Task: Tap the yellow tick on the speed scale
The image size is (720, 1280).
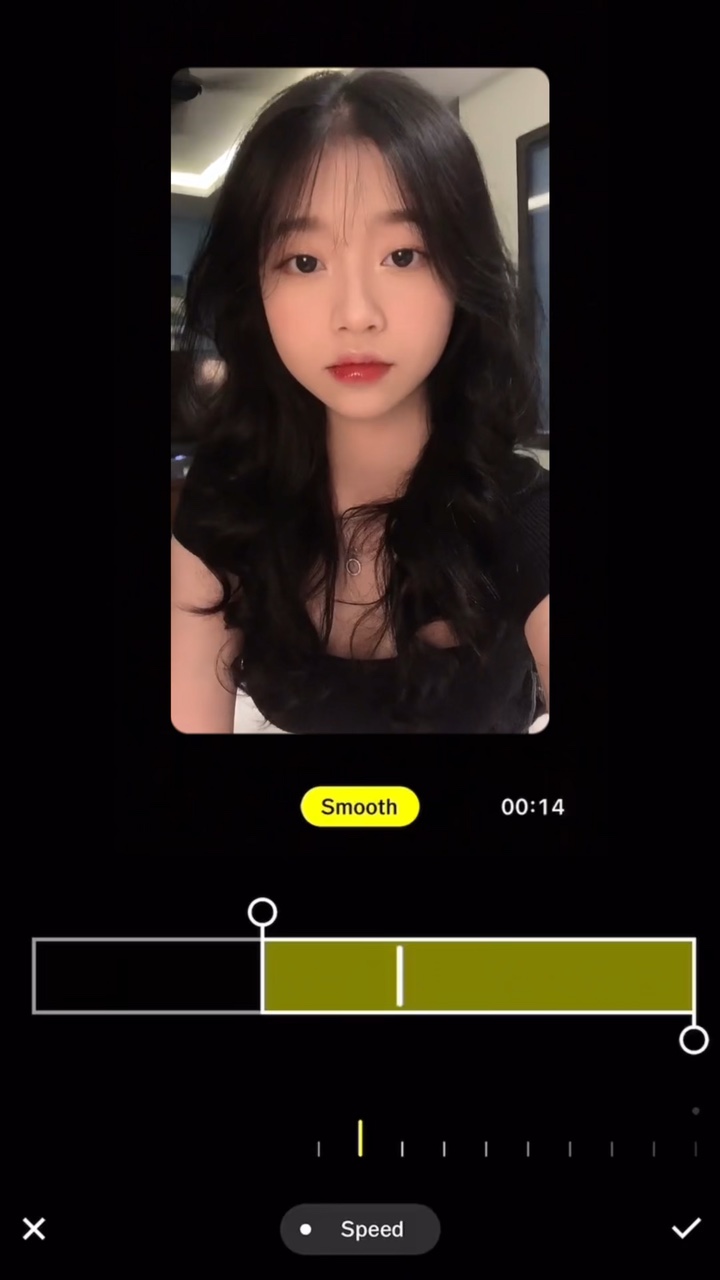Action: pyautogui.click(x=360, y=1138)
